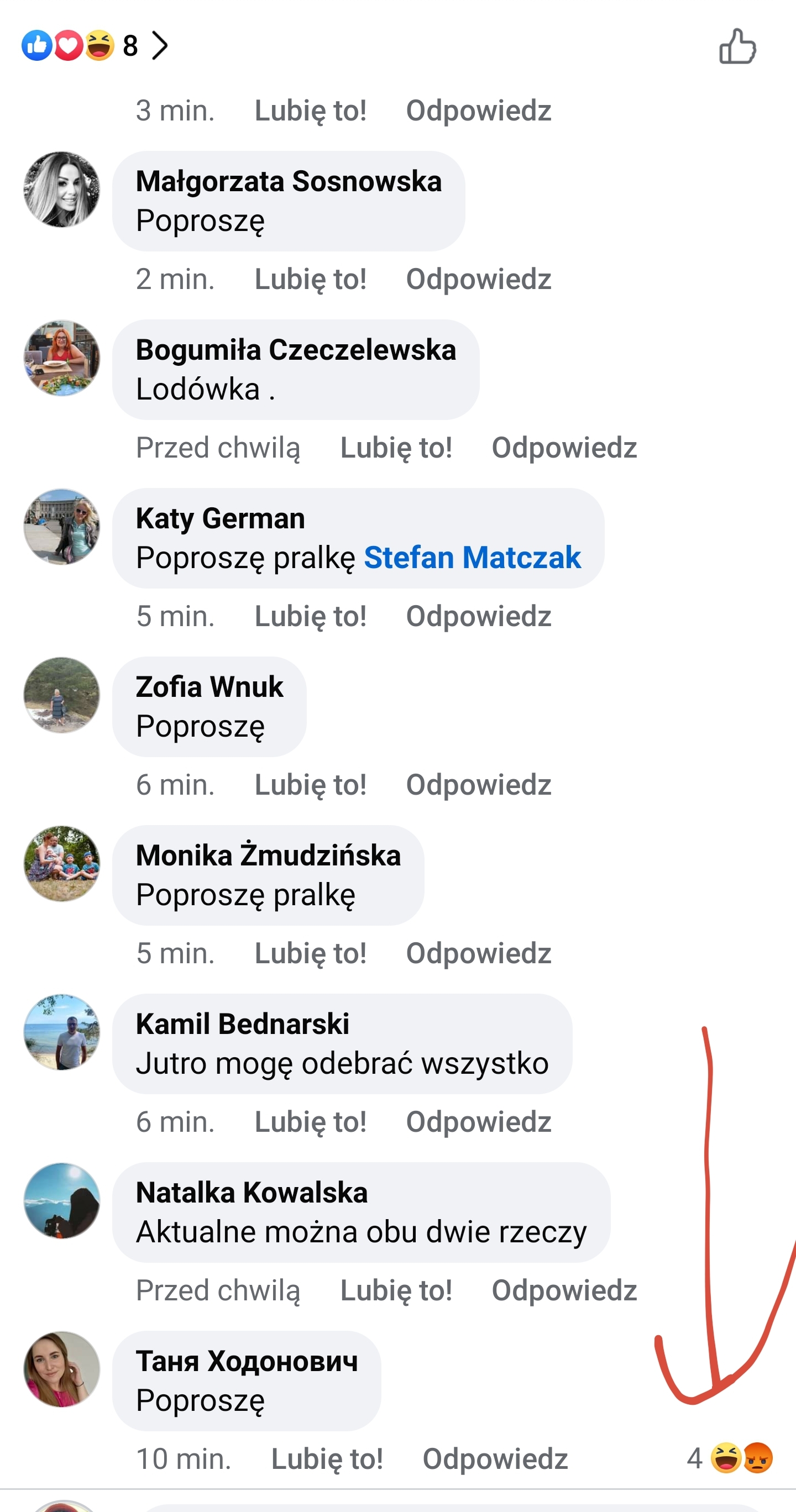Screen dimensions: 796x1512
Task: Reply to Таня Ходонович's comment
Action: click(495, 1459)
